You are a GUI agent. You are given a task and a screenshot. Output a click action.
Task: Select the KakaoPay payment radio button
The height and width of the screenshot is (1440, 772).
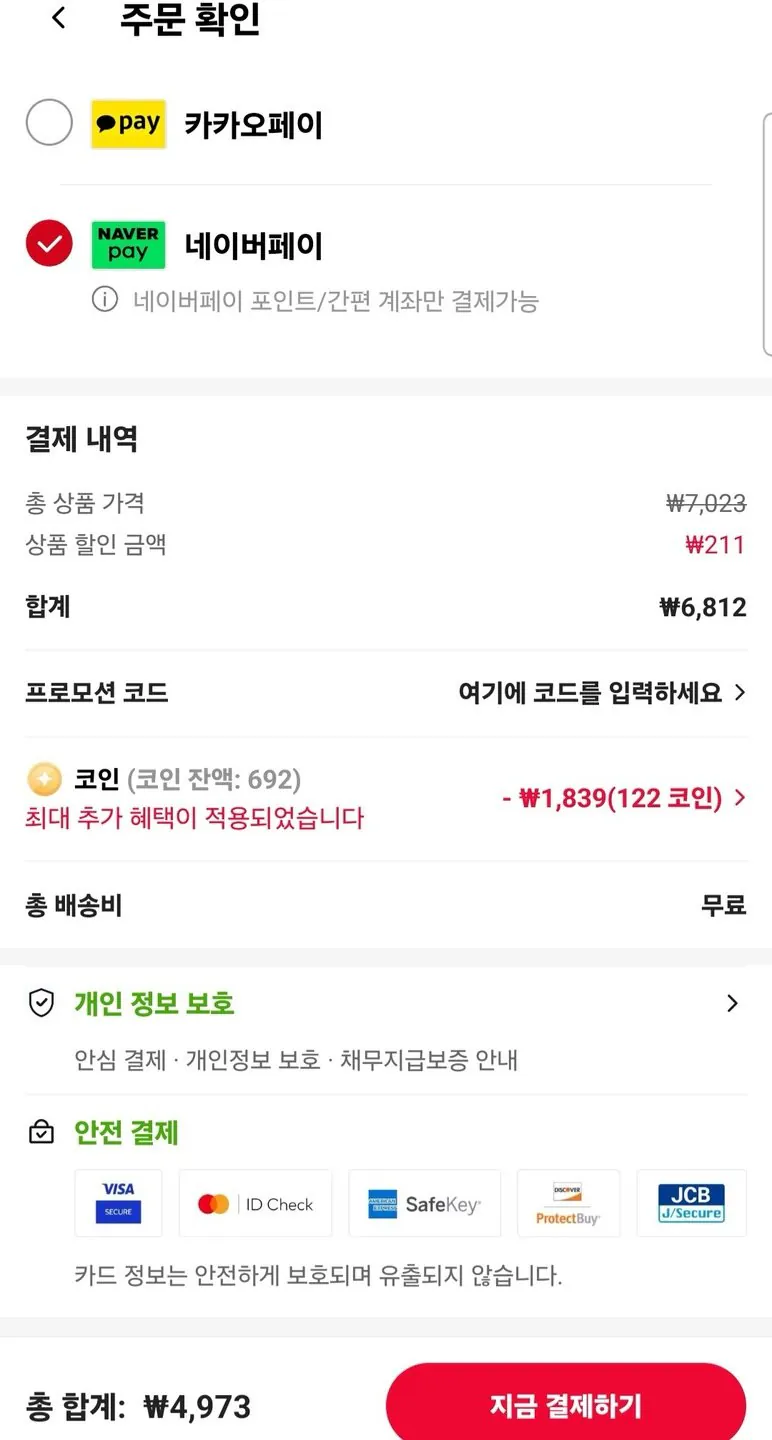(x=49, y=122)
